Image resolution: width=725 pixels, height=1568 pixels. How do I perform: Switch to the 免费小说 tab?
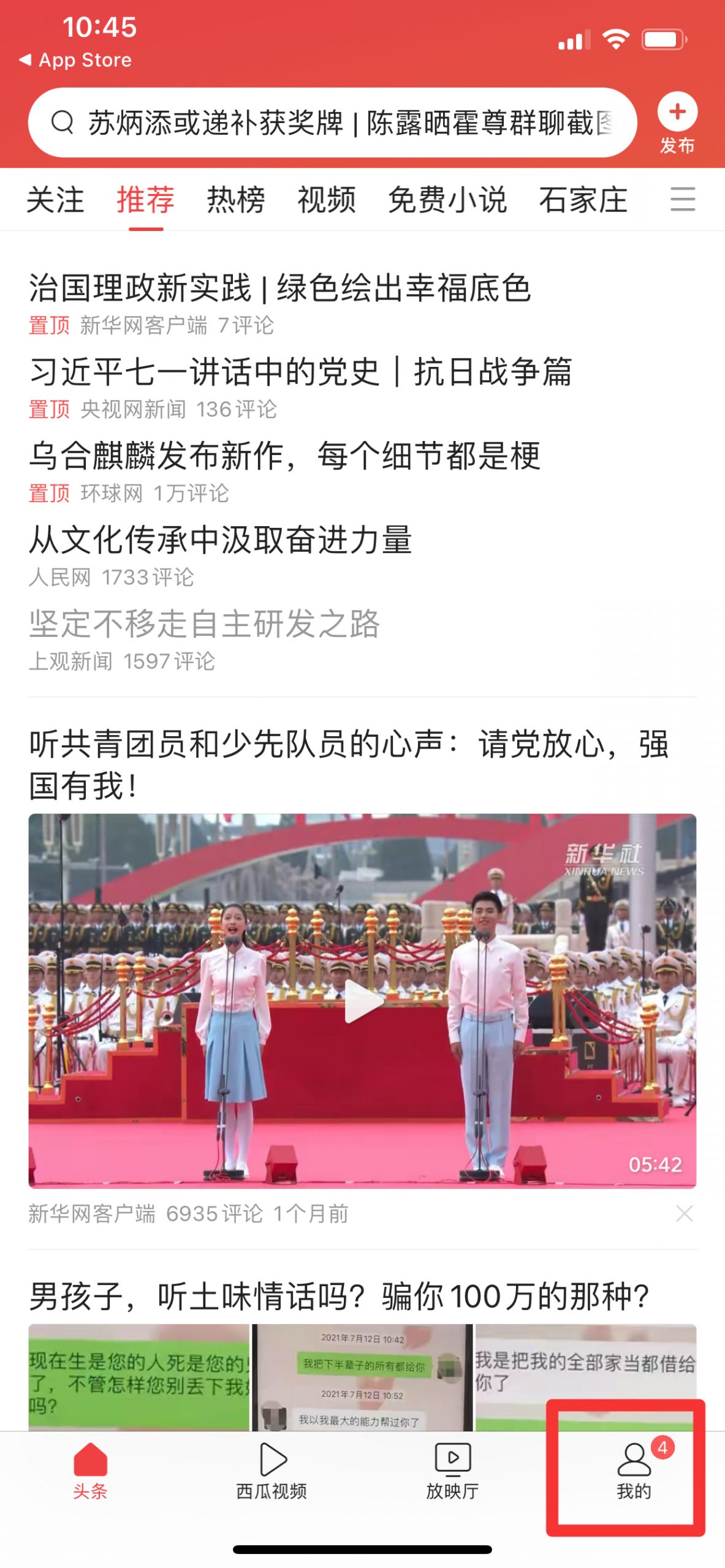point(447,200)
